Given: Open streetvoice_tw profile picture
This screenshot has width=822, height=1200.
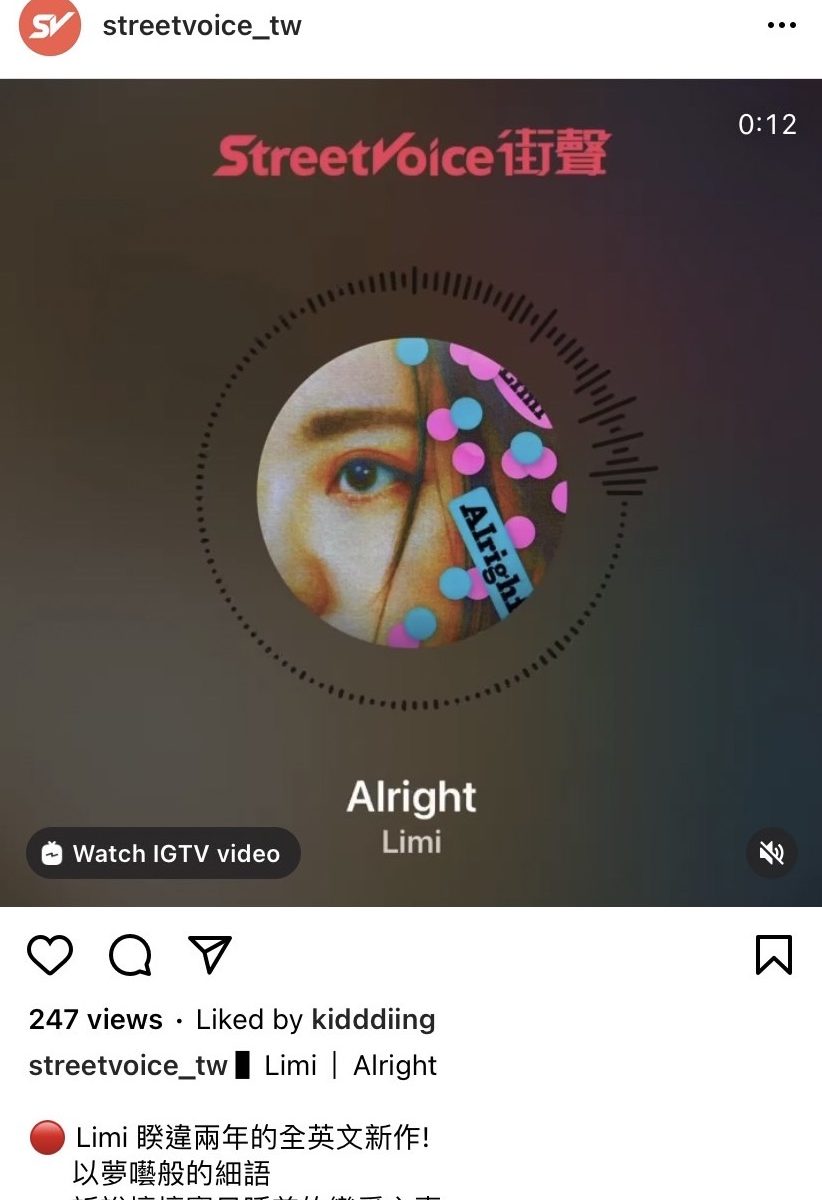Looking at the screenshot, I should coord(49,27).
